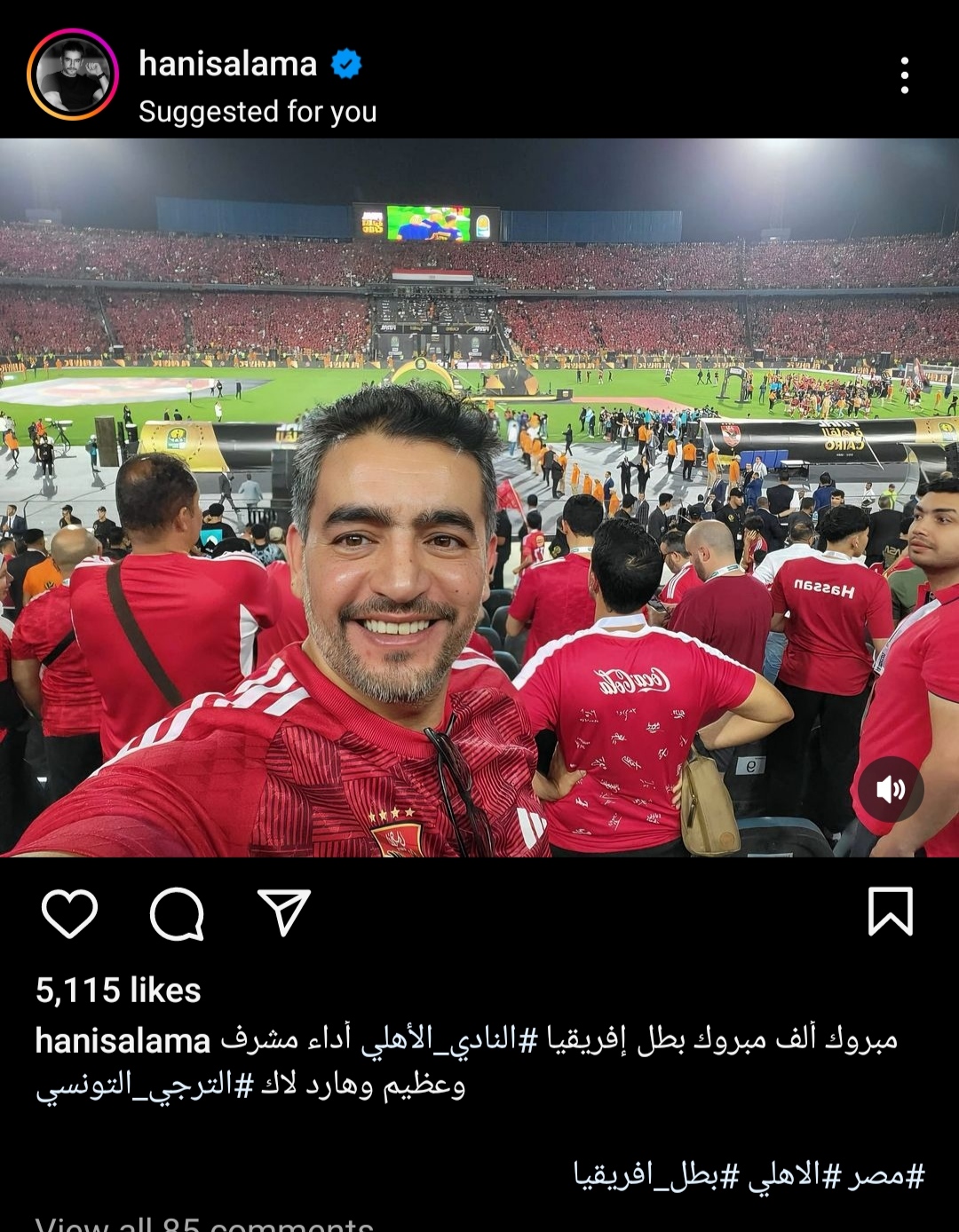This screenshot has width=959, height=1232.
Task: Open the hanisalama username at post top
Action: point(228,64)
